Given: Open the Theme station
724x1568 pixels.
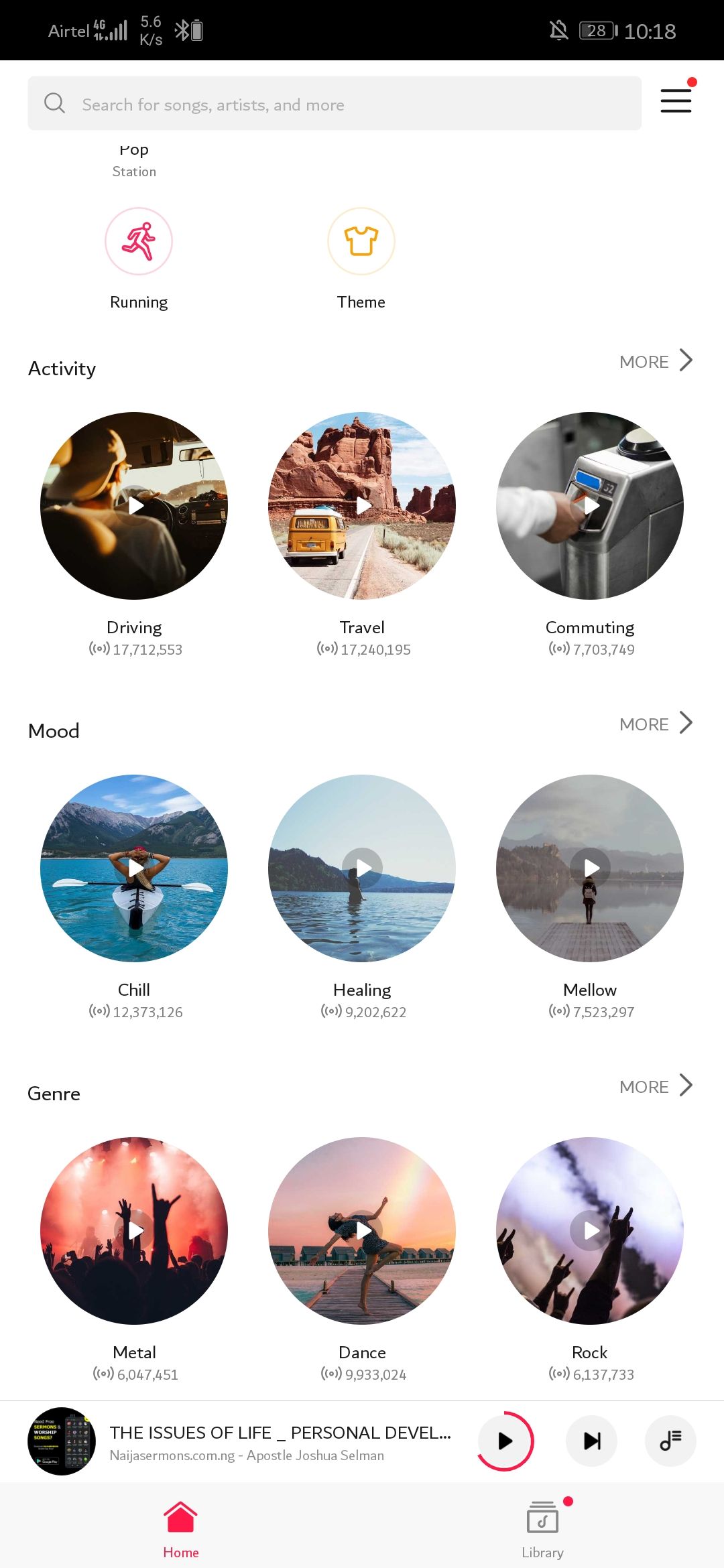Looking at the screenshot, I should tap(361, 242).
